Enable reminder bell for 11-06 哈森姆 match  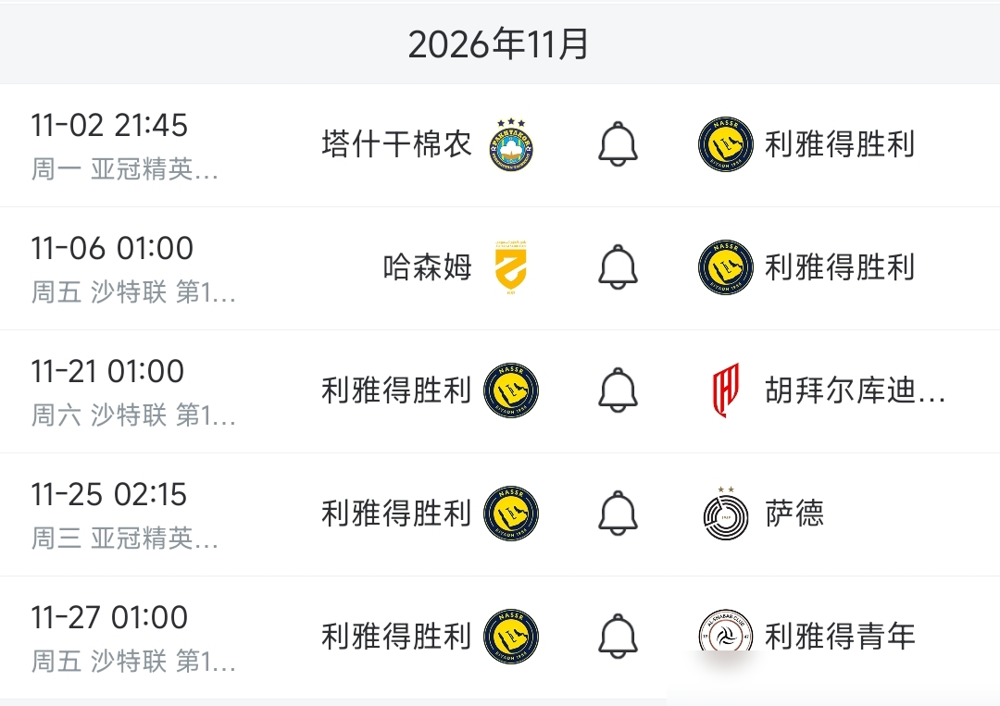click(617, 267)
